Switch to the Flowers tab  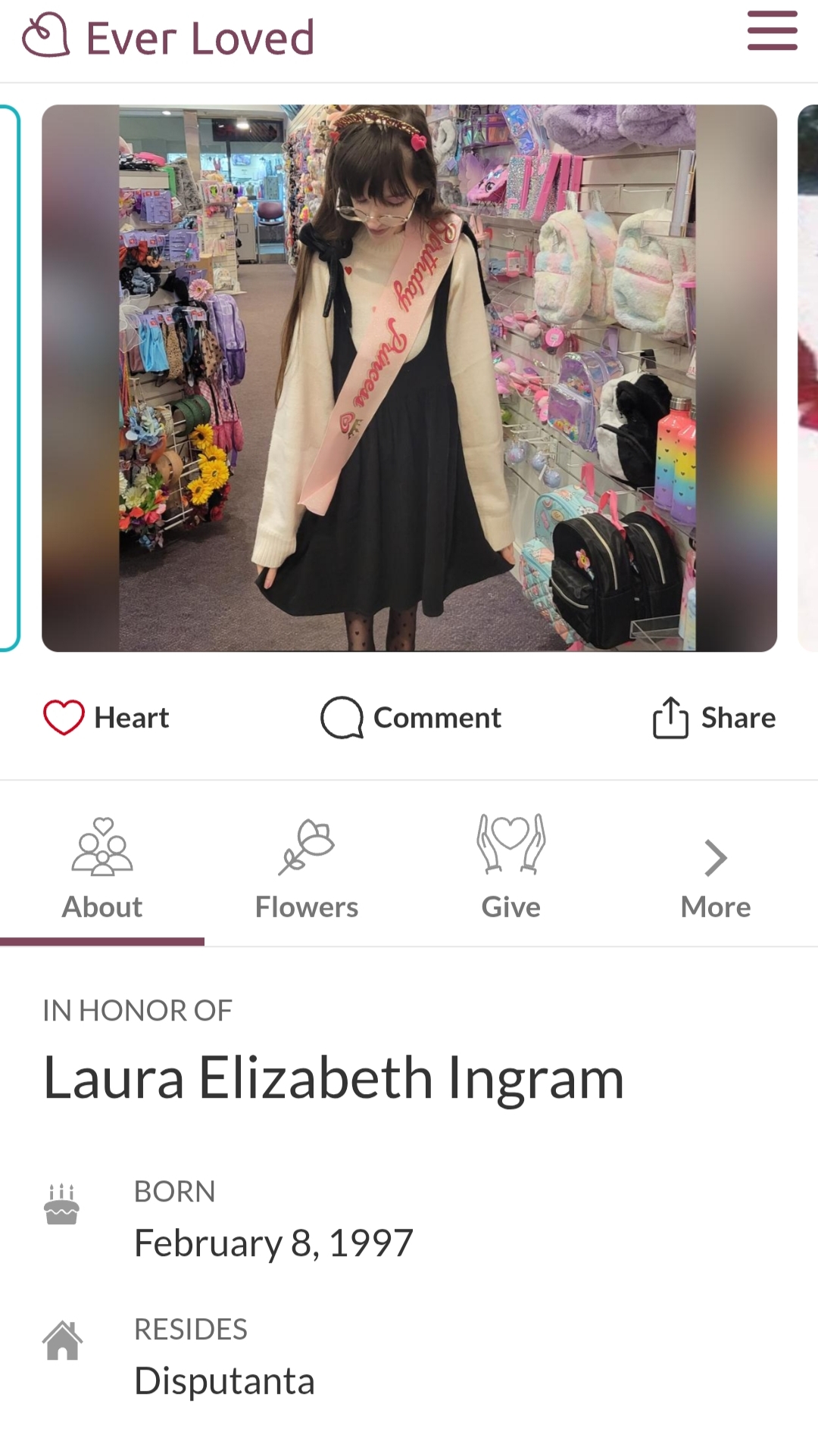tap(307, 867)
